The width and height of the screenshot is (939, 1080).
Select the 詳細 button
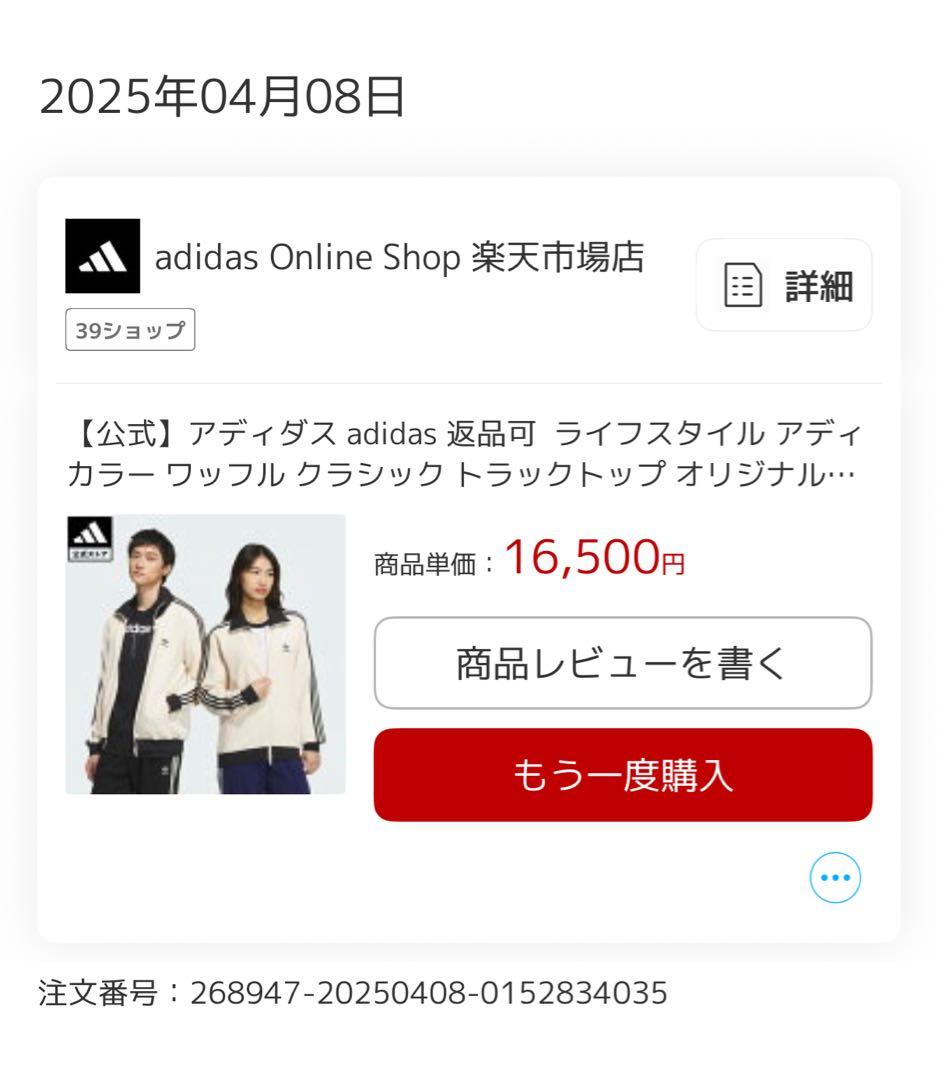(x=783, y=285)
